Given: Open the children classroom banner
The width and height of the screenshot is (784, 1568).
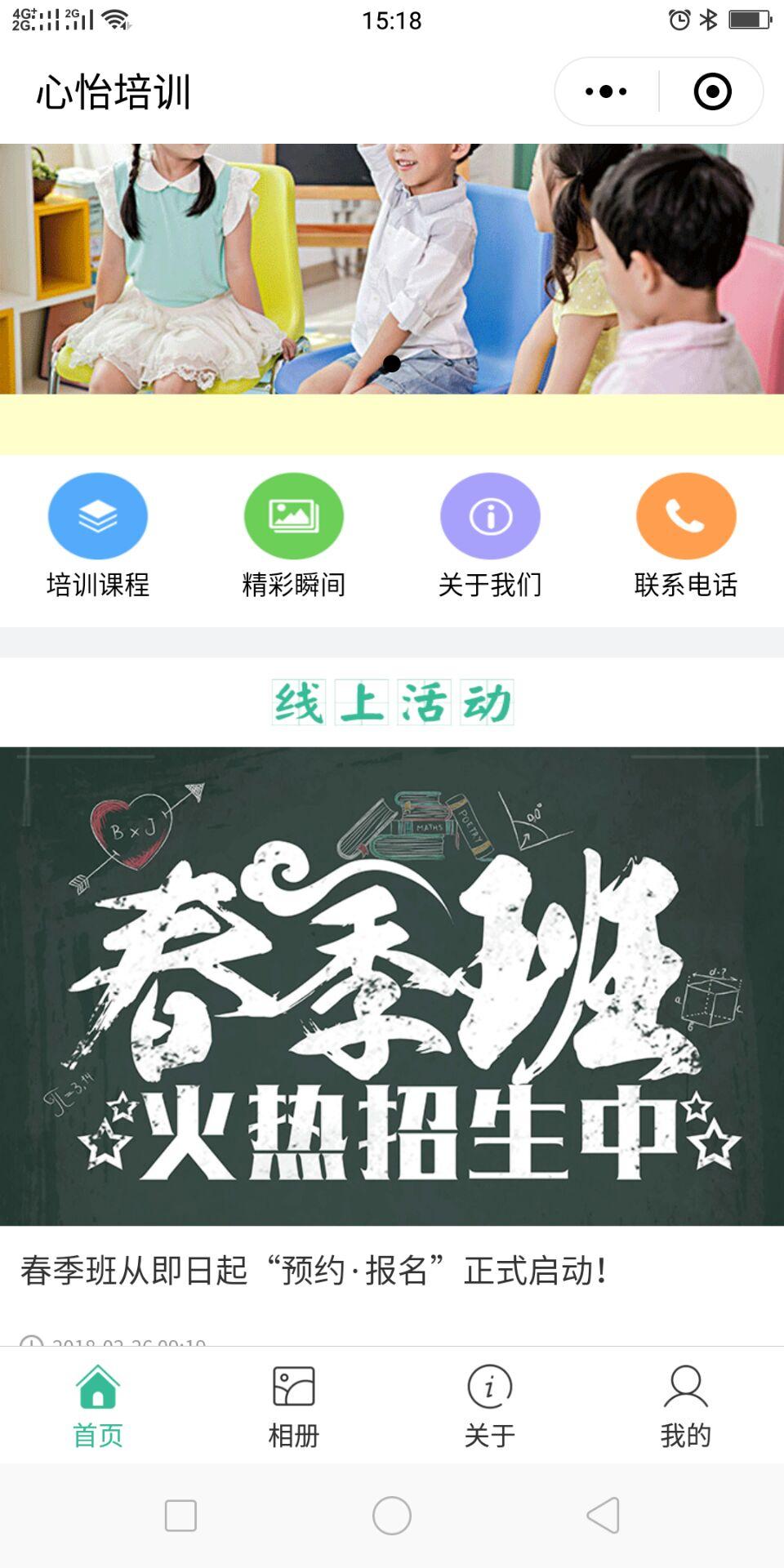Looking at the screenshot, I should click(392, 269).
